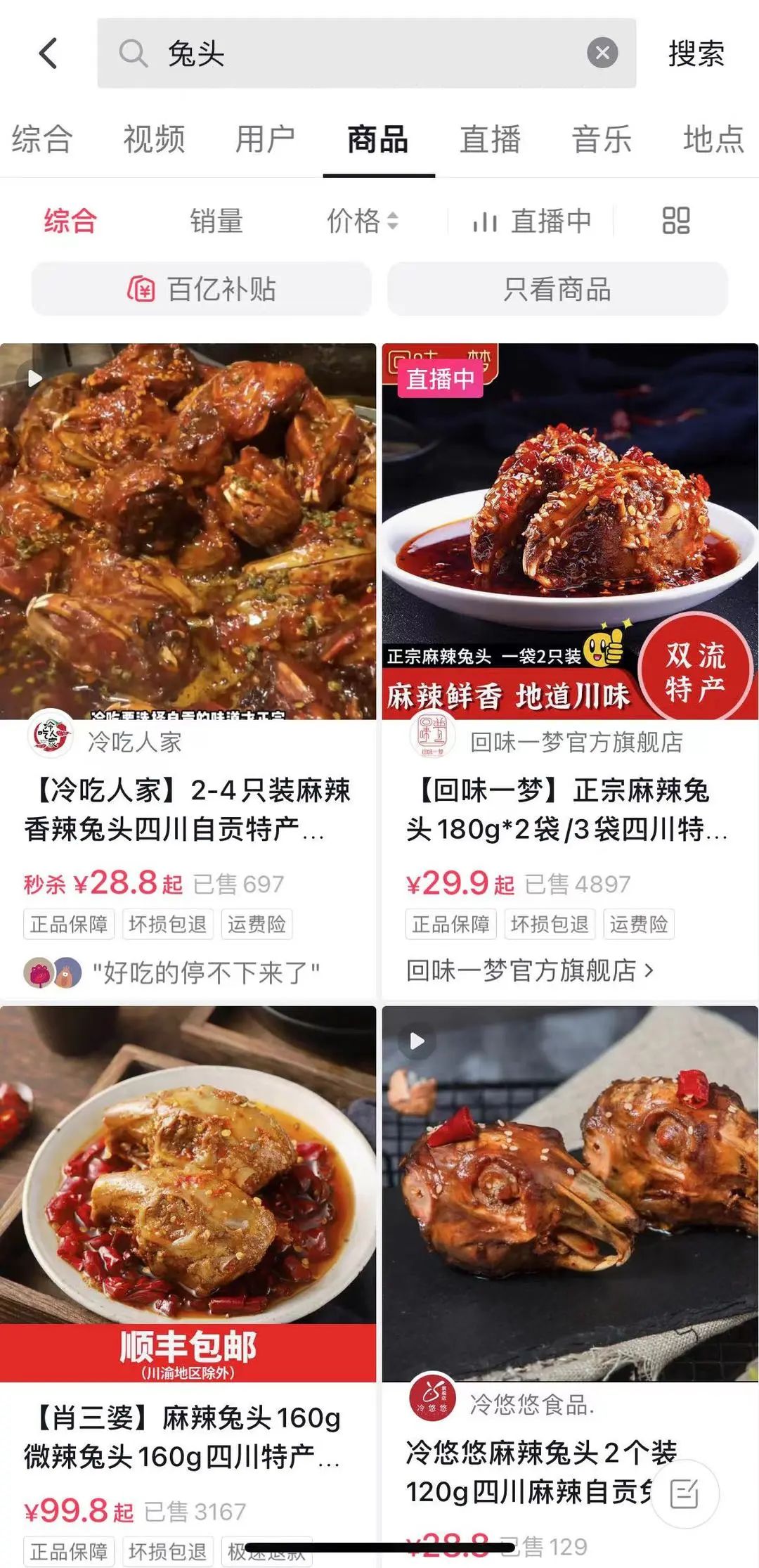Sort products by 价格

[x=362, y=221]
